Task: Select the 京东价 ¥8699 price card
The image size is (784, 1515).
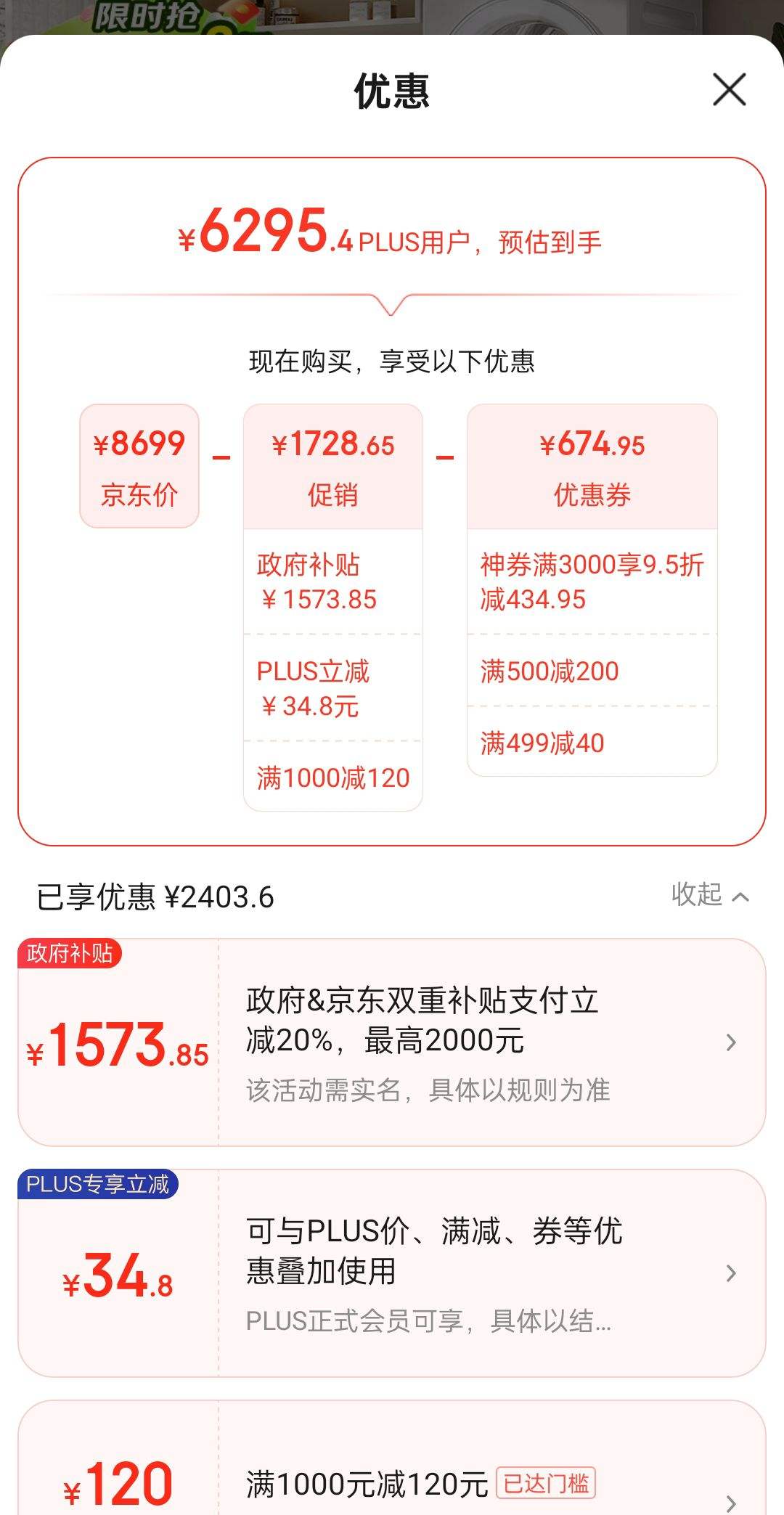Action: point(138,465)
